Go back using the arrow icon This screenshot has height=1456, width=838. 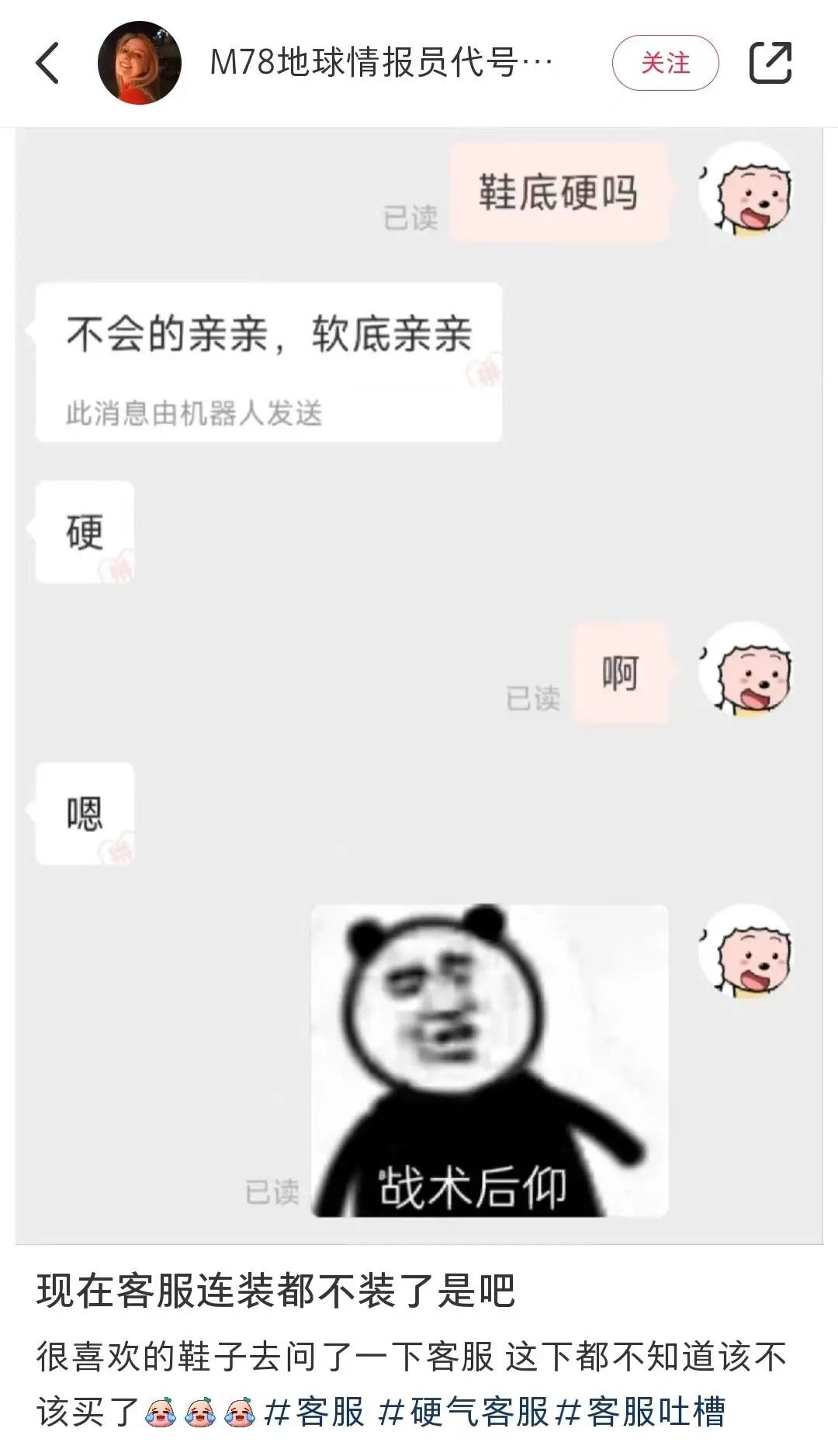point(48,63)
